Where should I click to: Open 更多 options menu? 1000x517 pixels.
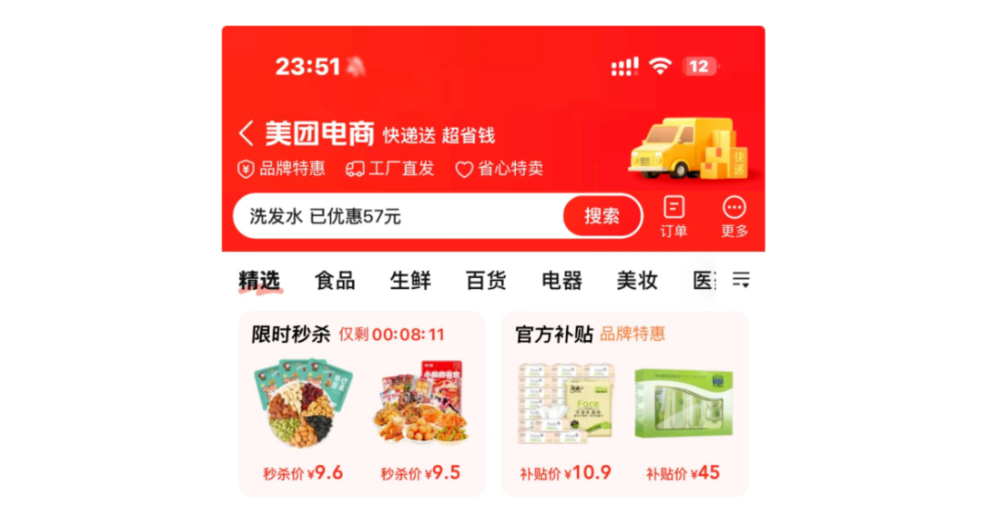(734, 216)
